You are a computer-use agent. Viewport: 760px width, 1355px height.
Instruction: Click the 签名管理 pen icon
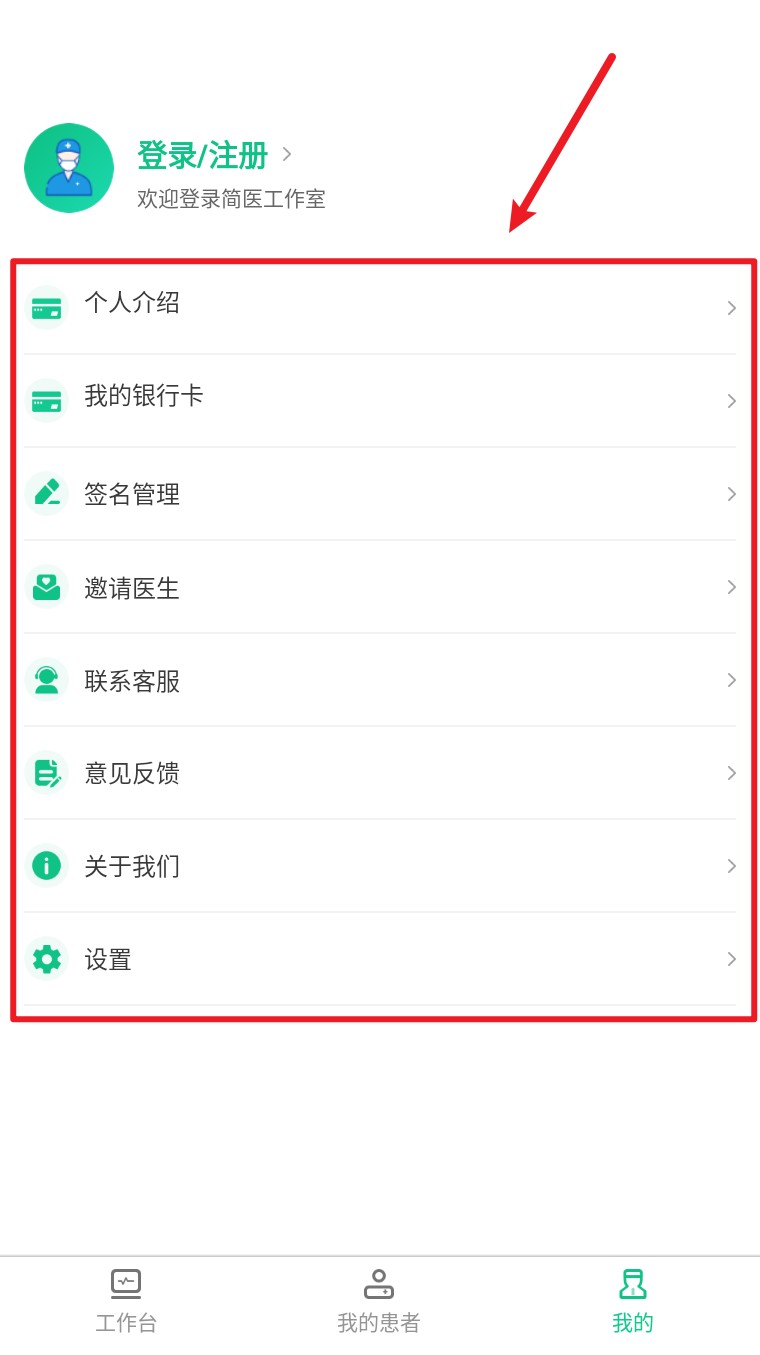pos(46,494)
